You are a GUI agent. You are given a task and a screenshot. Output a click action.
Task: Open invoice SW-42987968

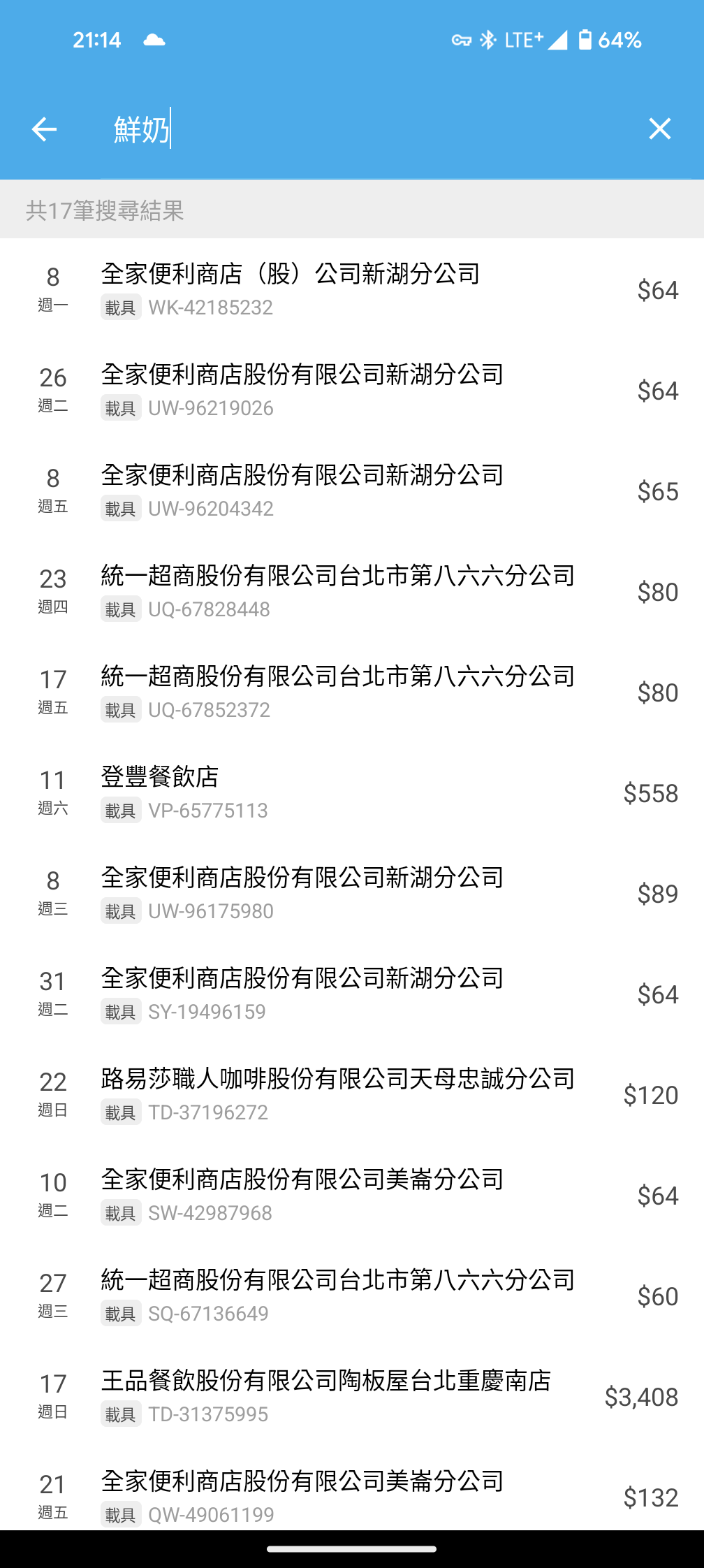352,1195
